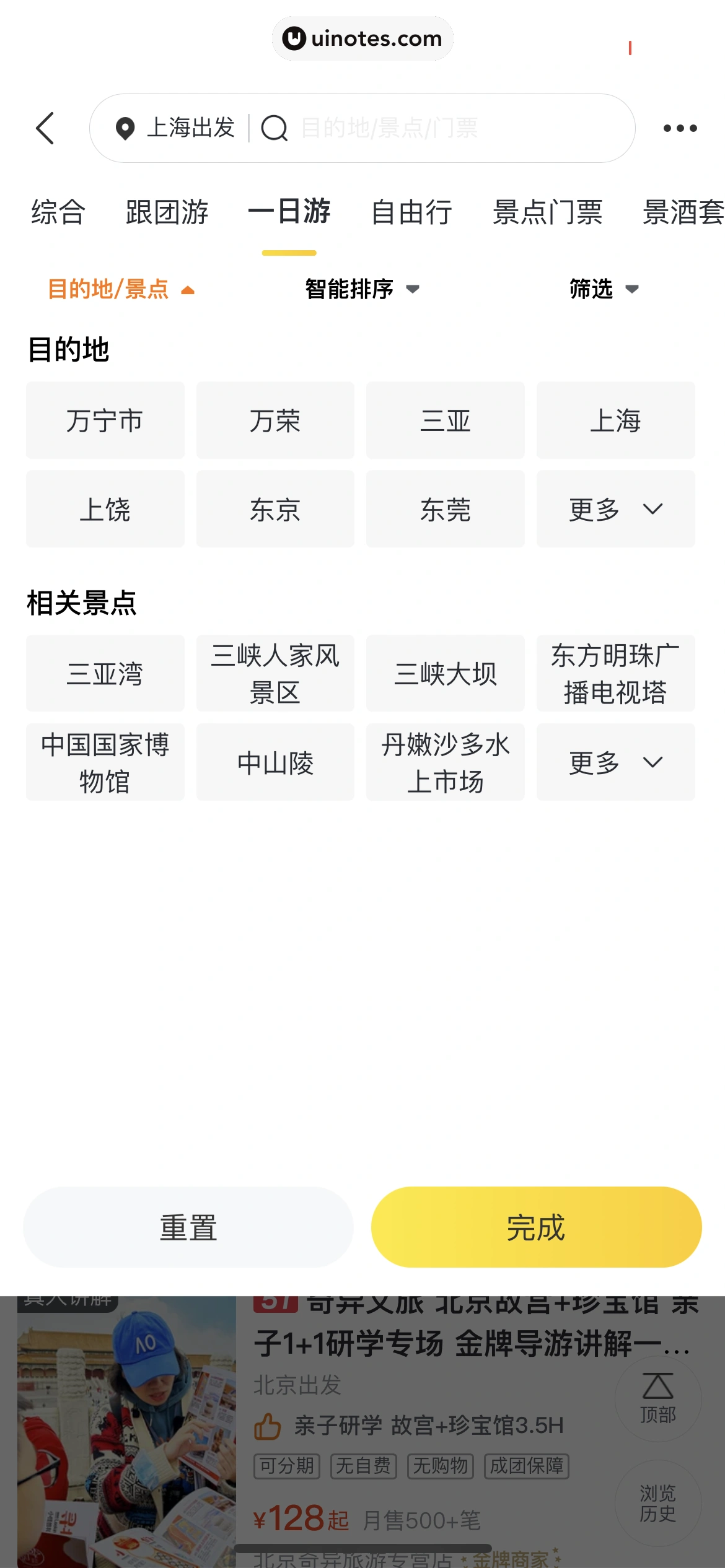Switch to the 自由行 tab

pos(411,212)
